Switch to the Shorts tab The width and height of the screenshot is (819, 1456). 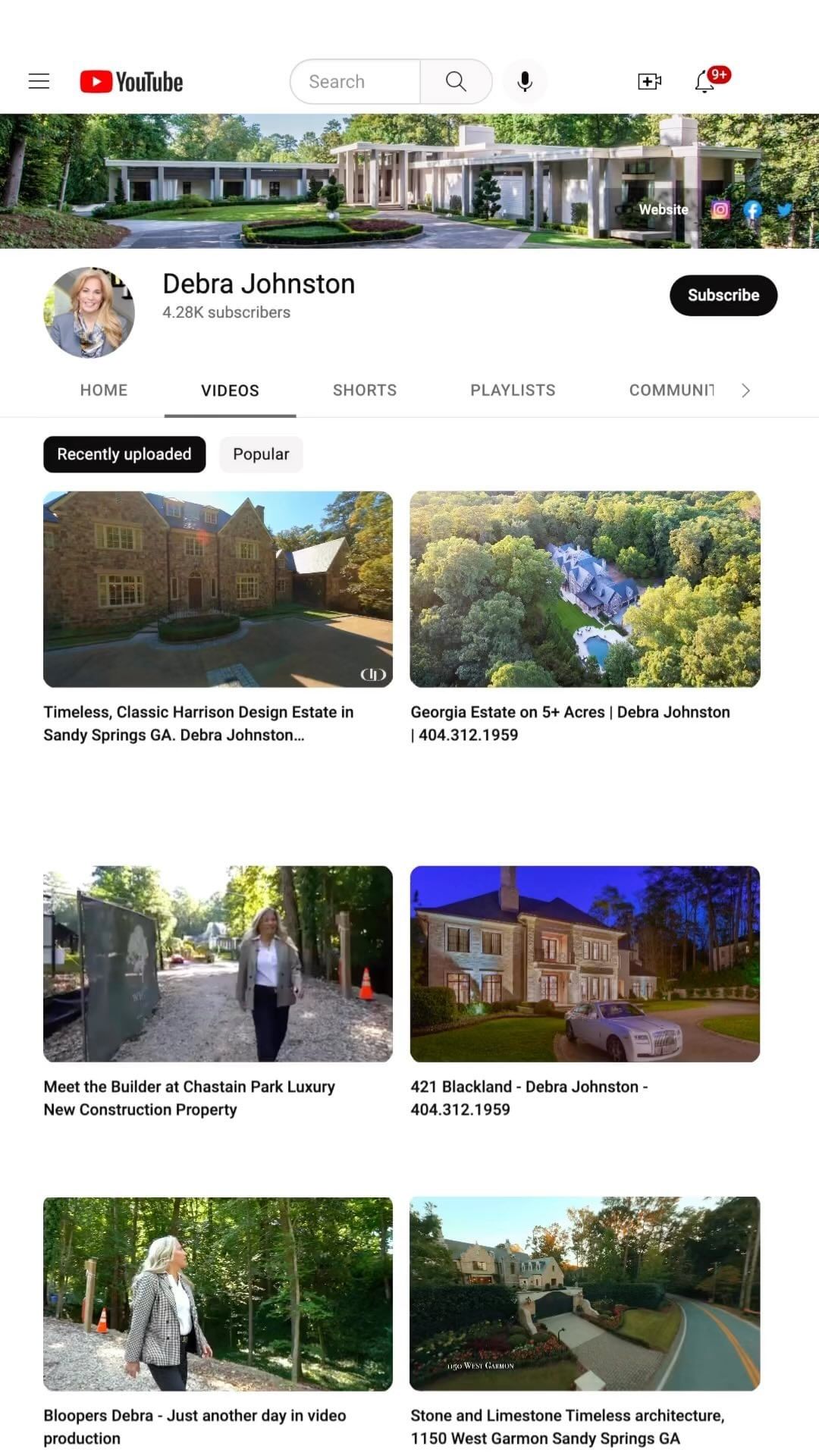click(x=365, y=390)
